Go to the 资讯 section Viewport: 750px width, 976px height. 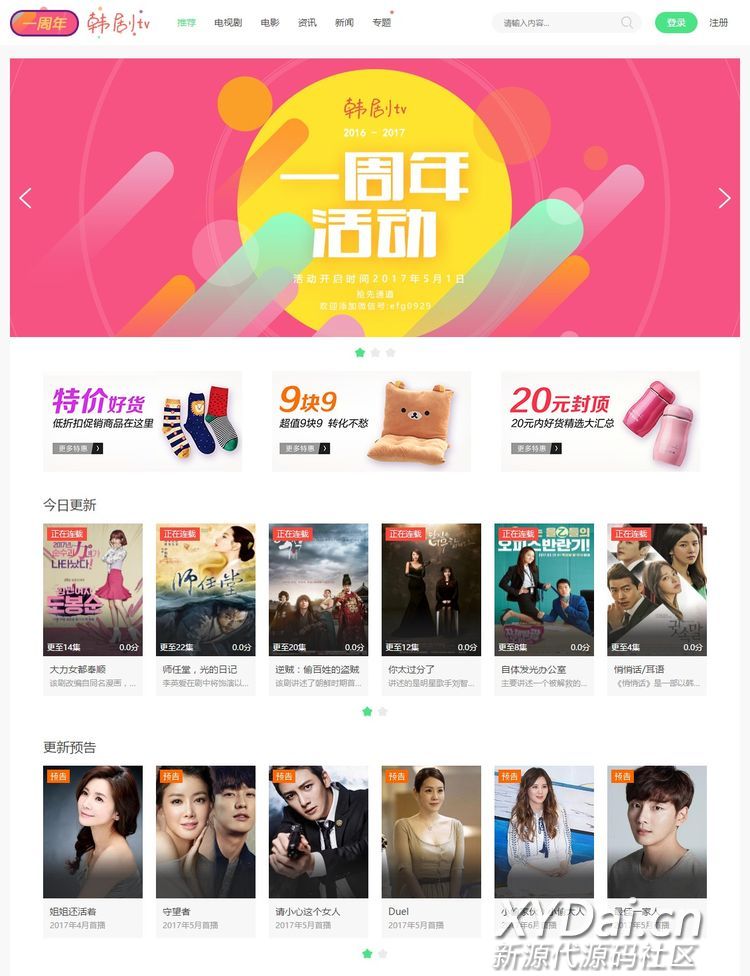pyautogui.click(x=307, y=22)
